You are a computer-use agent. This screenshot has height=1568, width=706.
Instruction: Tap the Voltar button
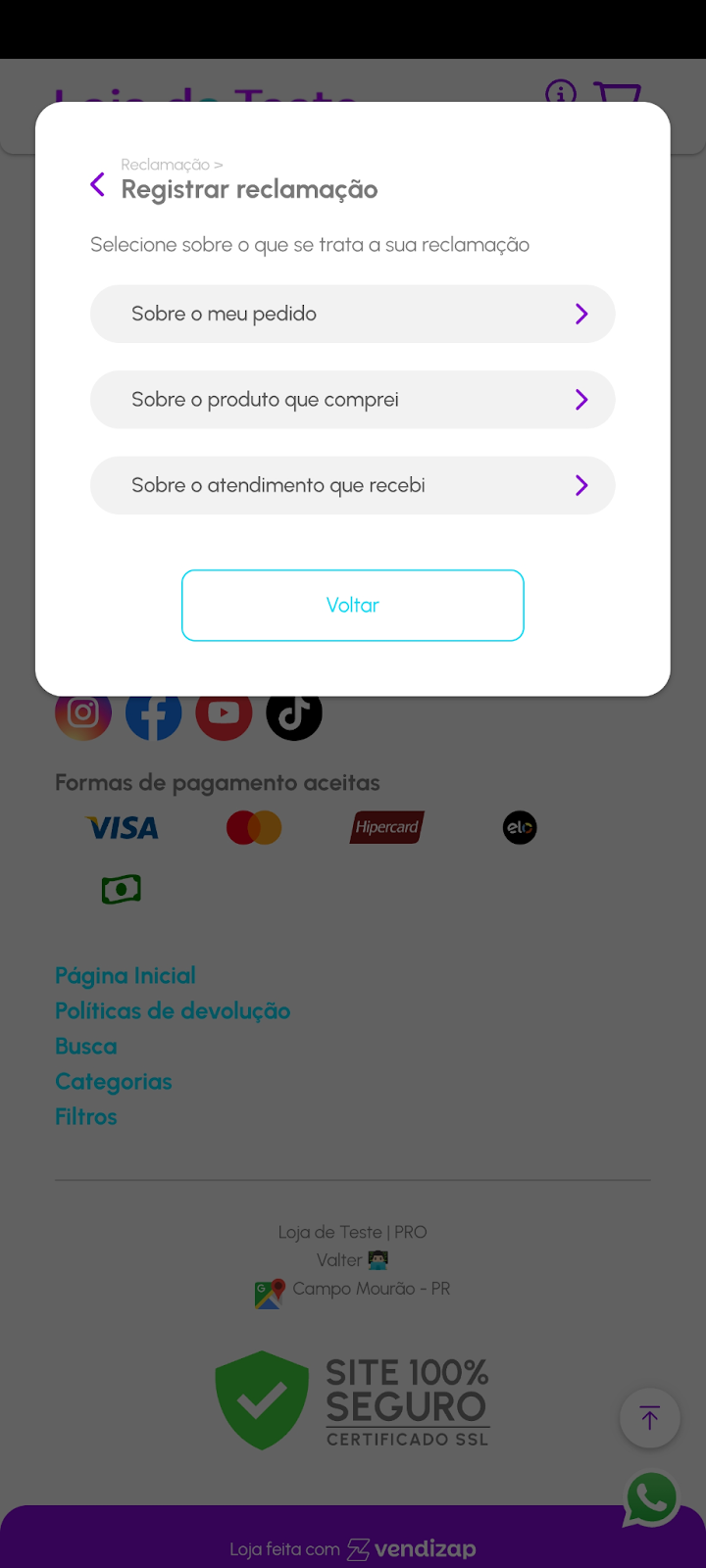[352, 606]
